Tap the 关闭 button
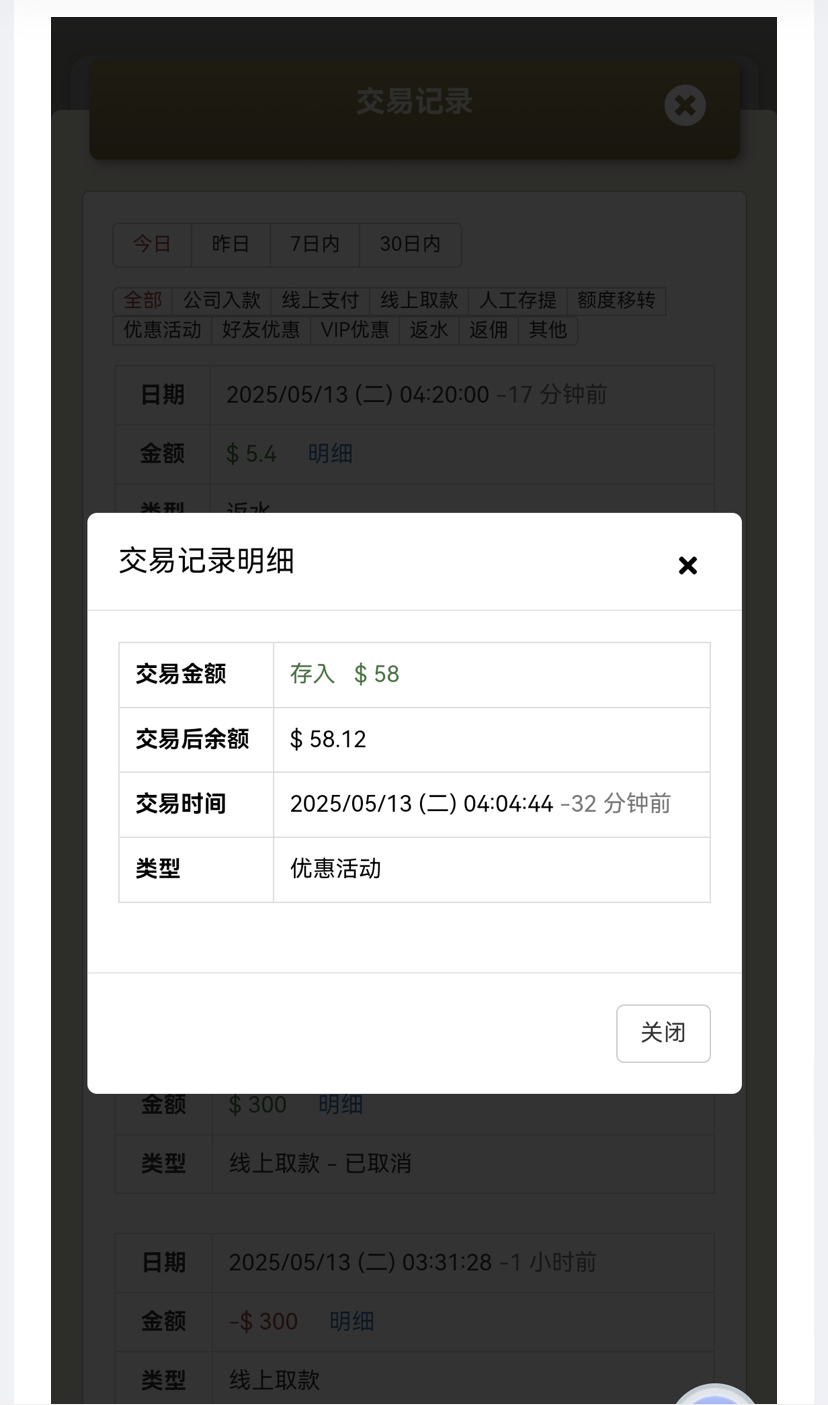 pyautogui.click(x=663, y=1033)
